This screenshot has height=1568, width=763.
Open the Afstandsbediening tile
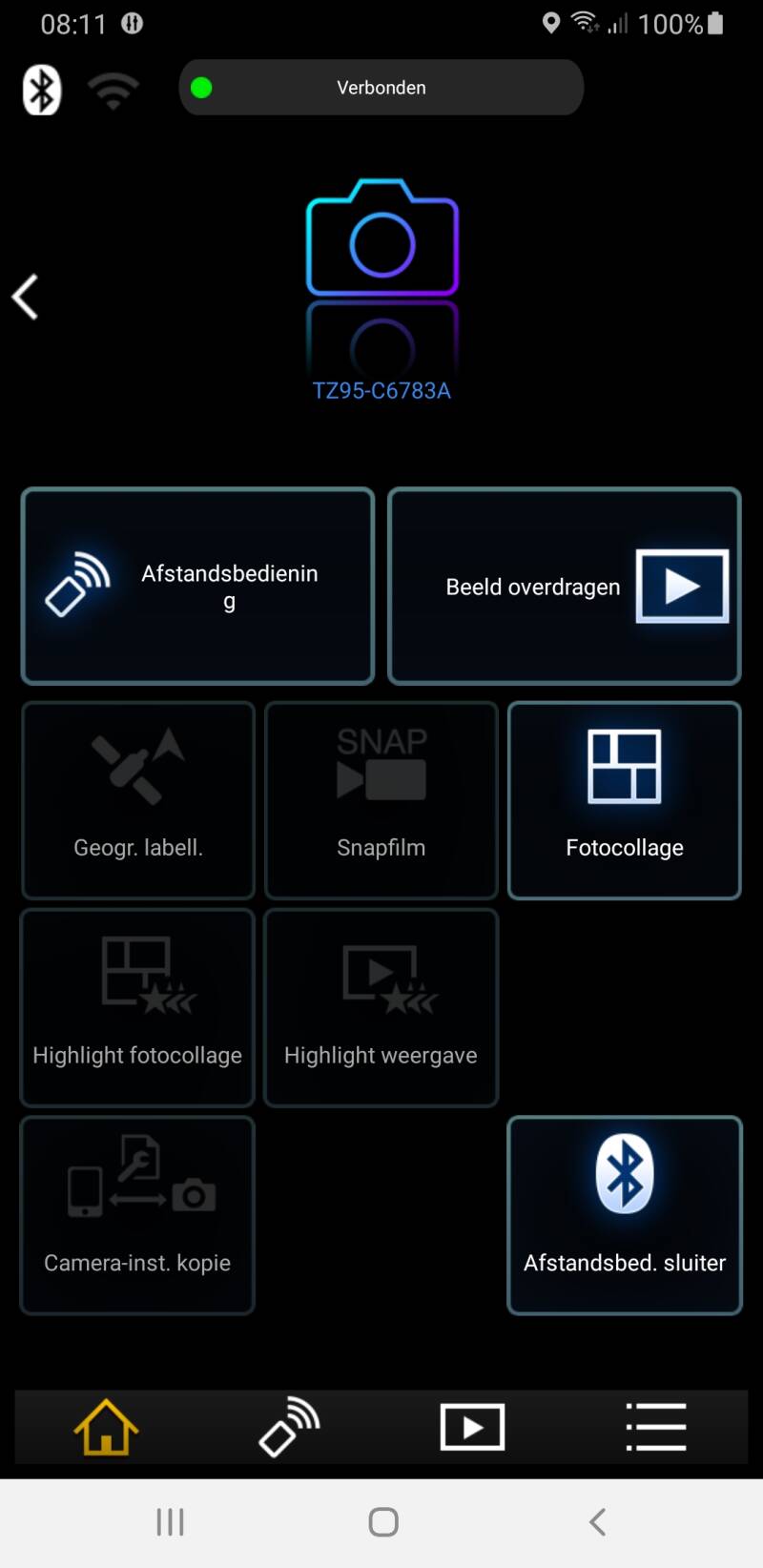(x=197, y=587)
